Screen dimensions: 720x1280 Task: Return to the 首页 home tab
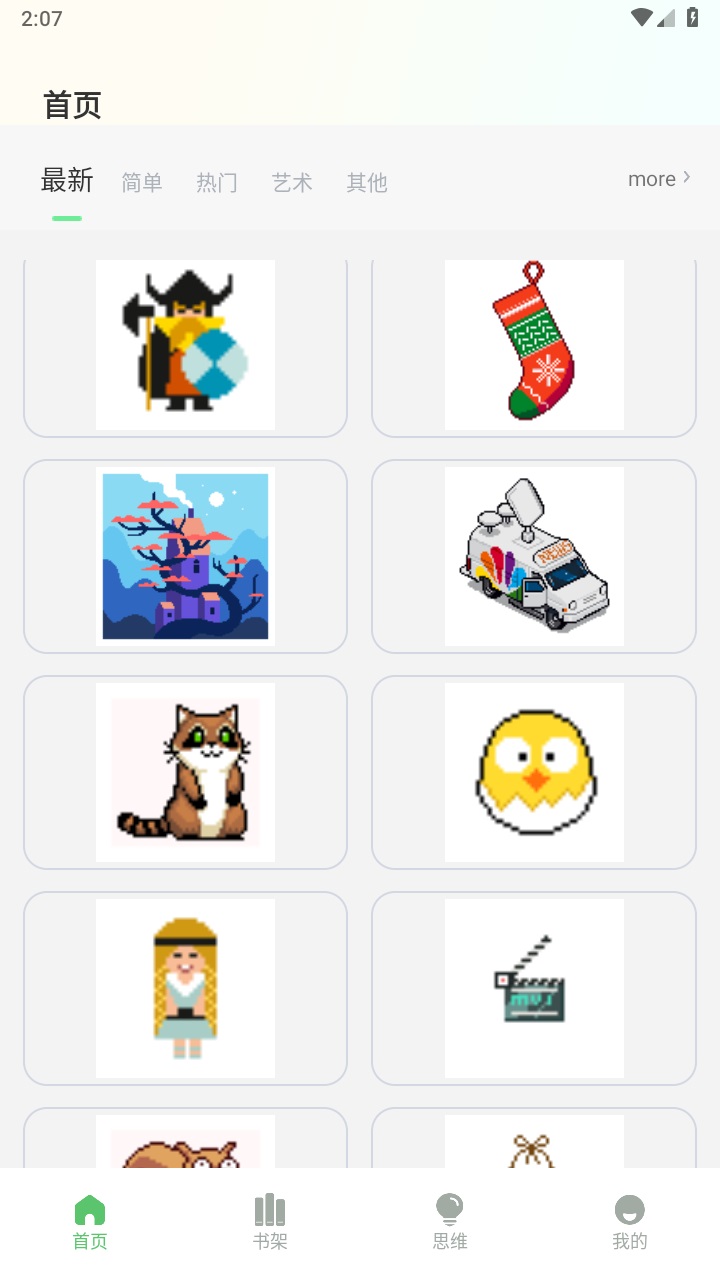(x=90, y=1222)
